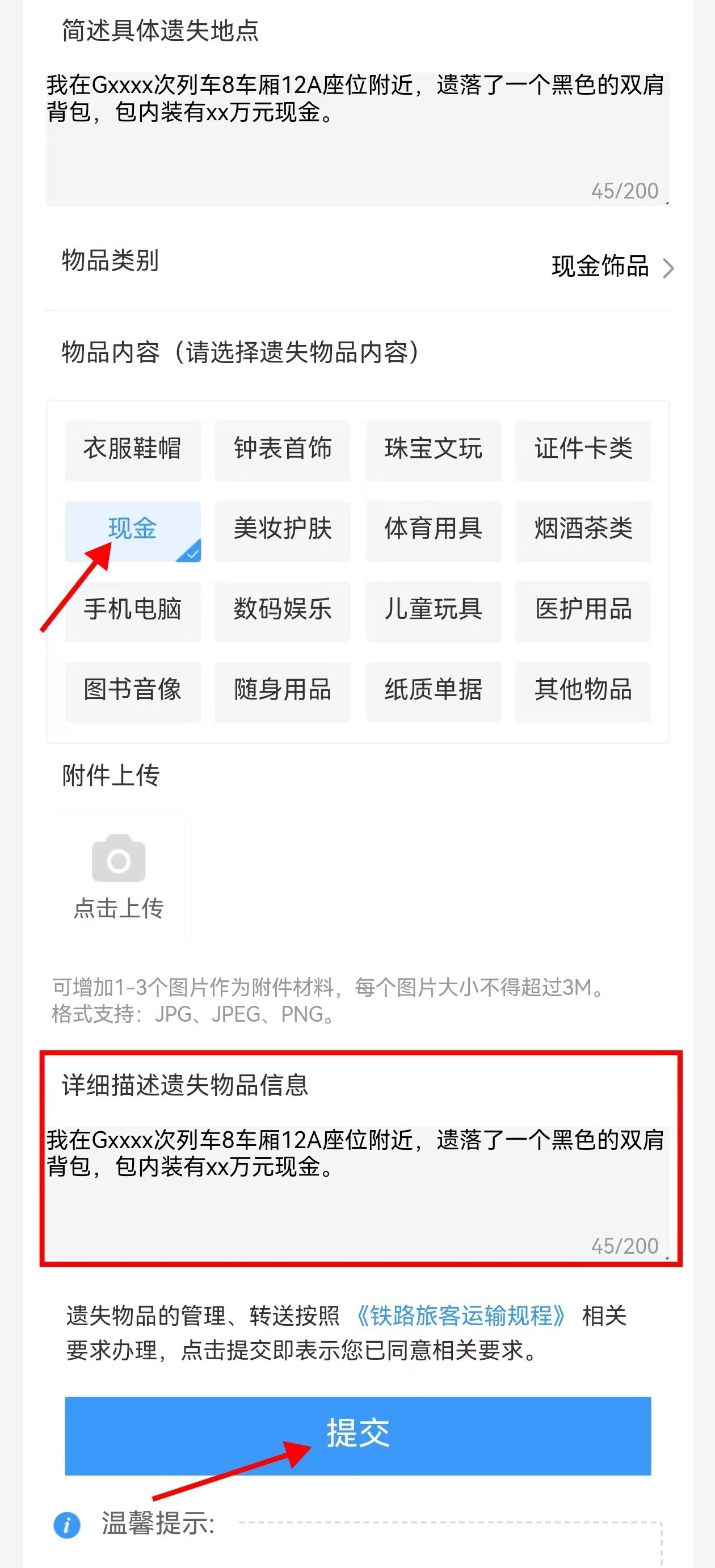Select the 体育用具 option

(x=433, y=529)
